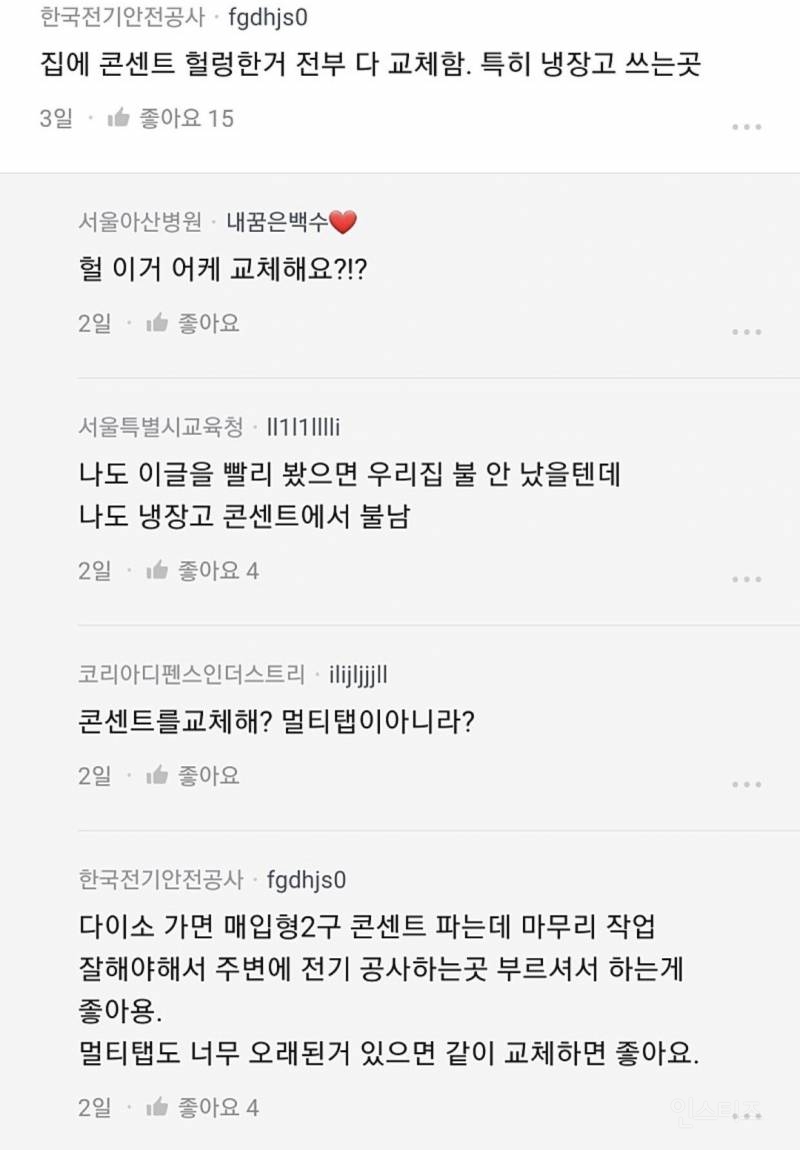Like 내꿈은백수's reply asking how to replace
The width and height of the screenshot is (800, 1150).
pos(158,323)
